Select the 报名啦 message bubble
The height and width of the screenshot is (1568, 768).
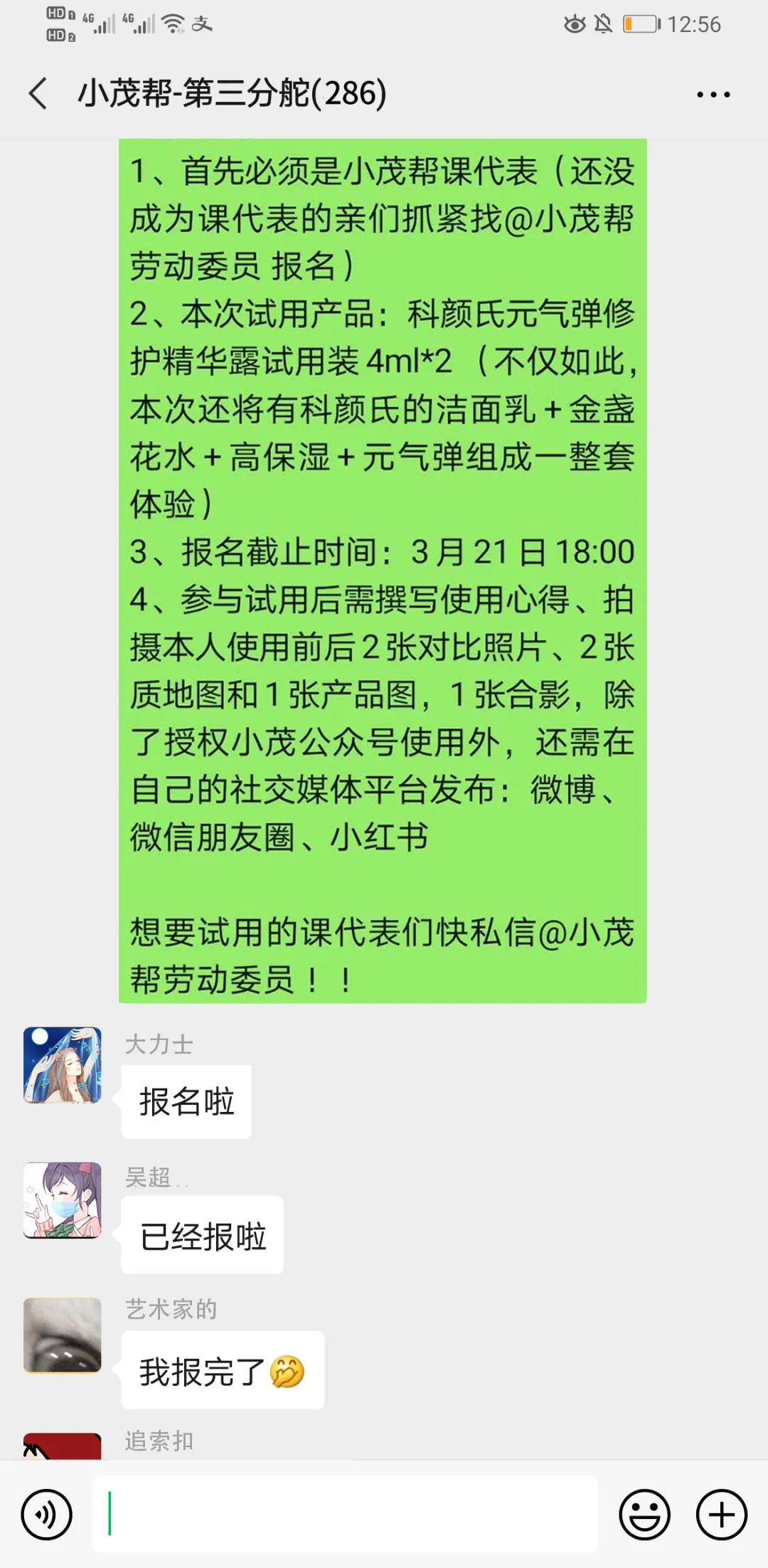click(x=186, y=1100)
